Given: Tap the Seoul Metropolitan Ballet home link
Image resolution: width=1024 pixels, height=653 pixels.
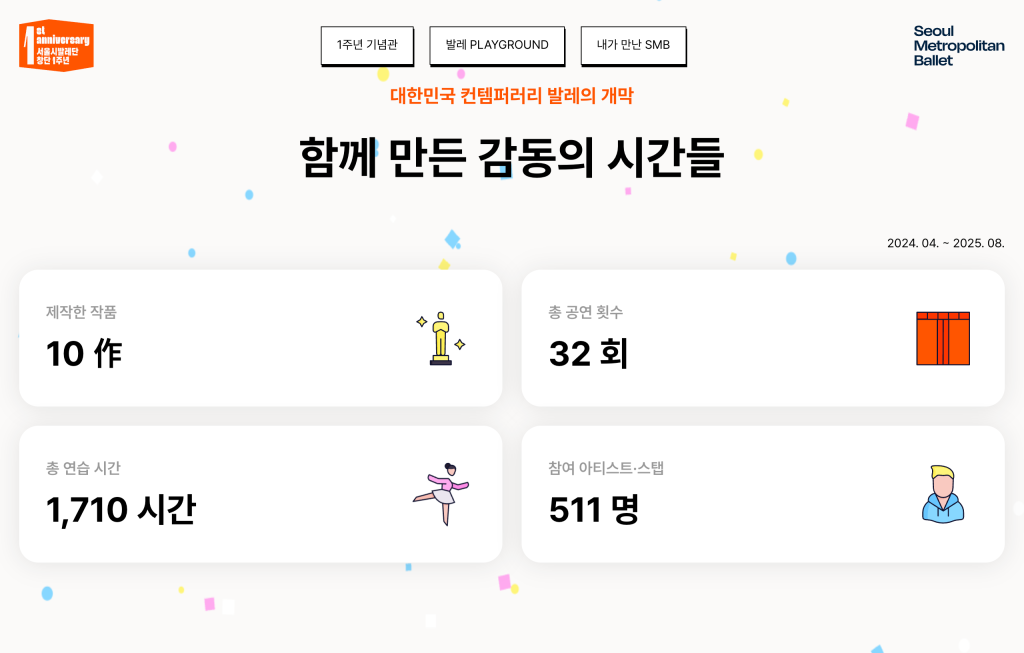Looking at the screenshot, I should (x=958, y=46).
